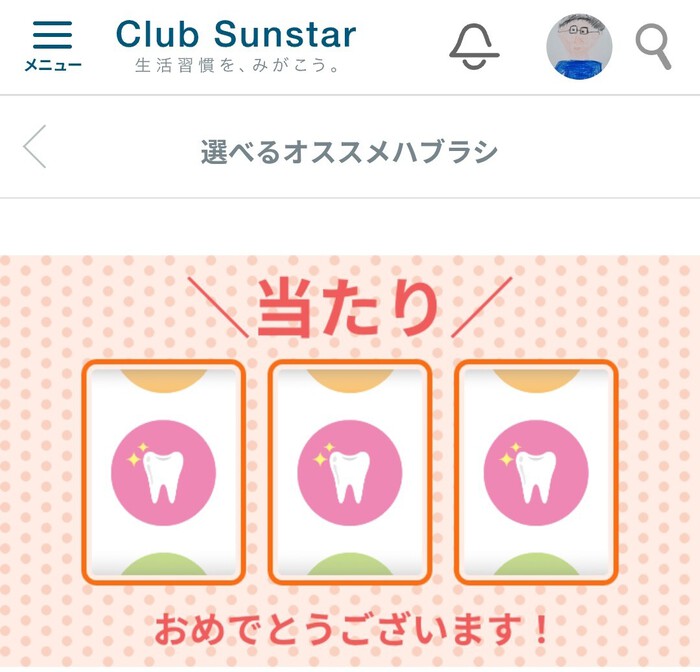Open the メニュー hamburger menu
700x672 pixels.
coord(53,45)
